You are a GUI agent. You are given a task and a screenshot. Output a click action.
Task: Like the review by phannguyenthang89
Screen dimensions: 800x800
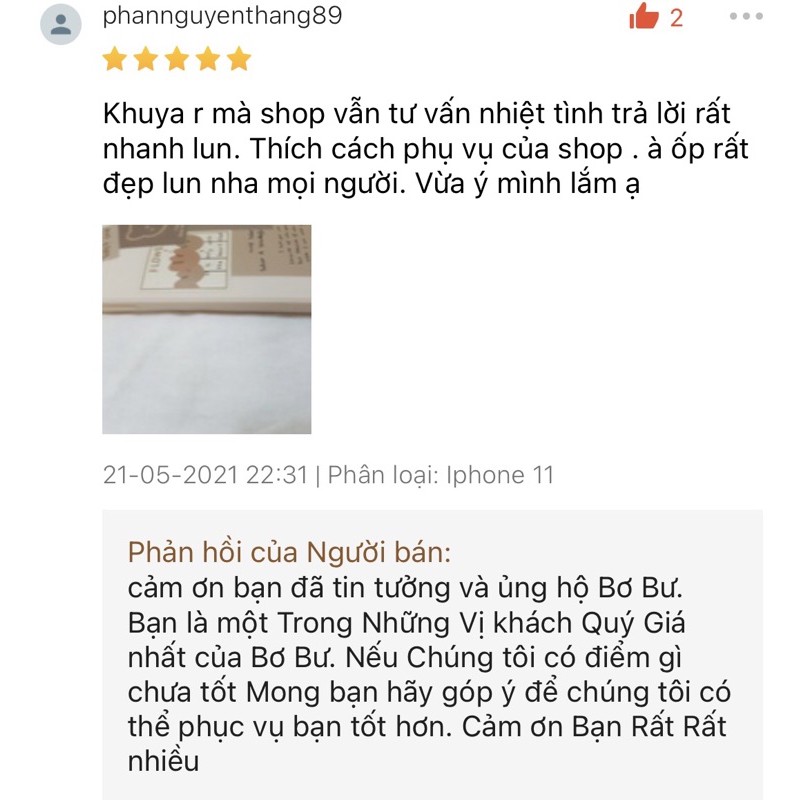click(644, 16)
